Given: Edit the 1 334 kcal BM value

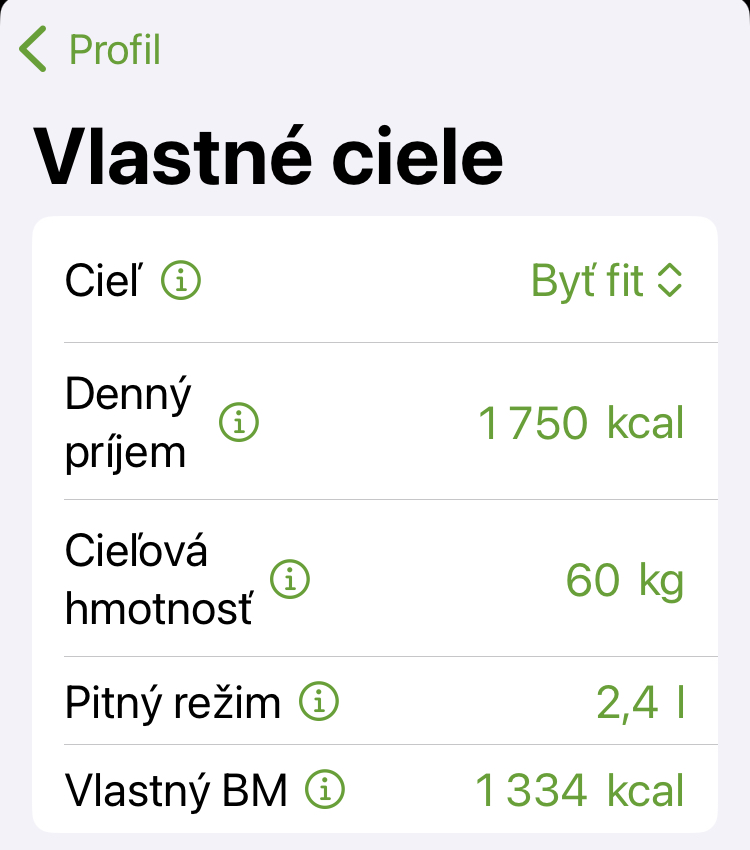Looking at the screenshot, I should point(580,790).
